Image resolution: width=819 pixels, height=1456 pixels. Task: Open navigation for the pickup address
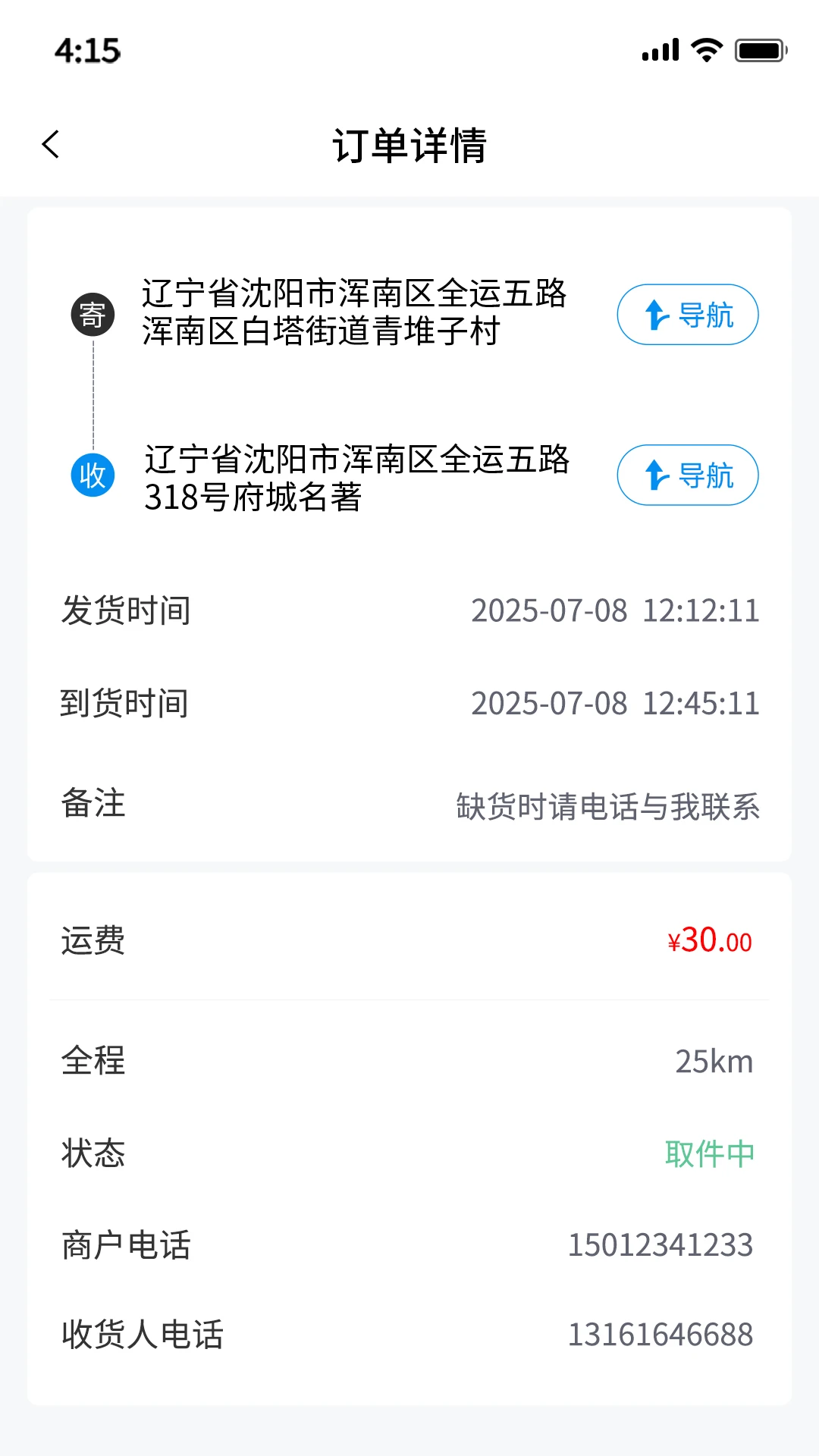[686, 314]
